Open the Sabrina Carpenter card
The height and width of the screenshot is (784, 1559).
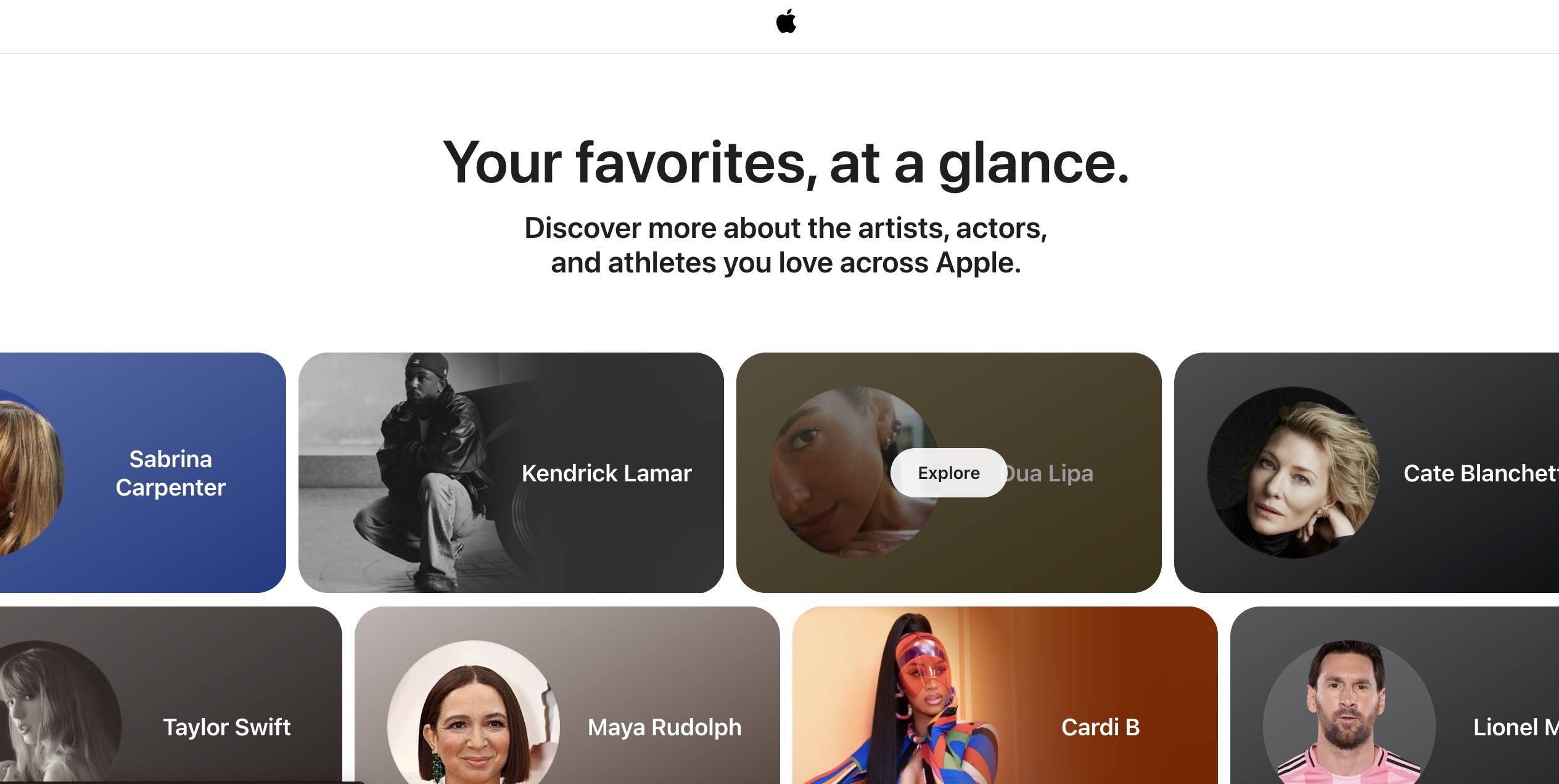pyautogui.click(x=142, y=473)
